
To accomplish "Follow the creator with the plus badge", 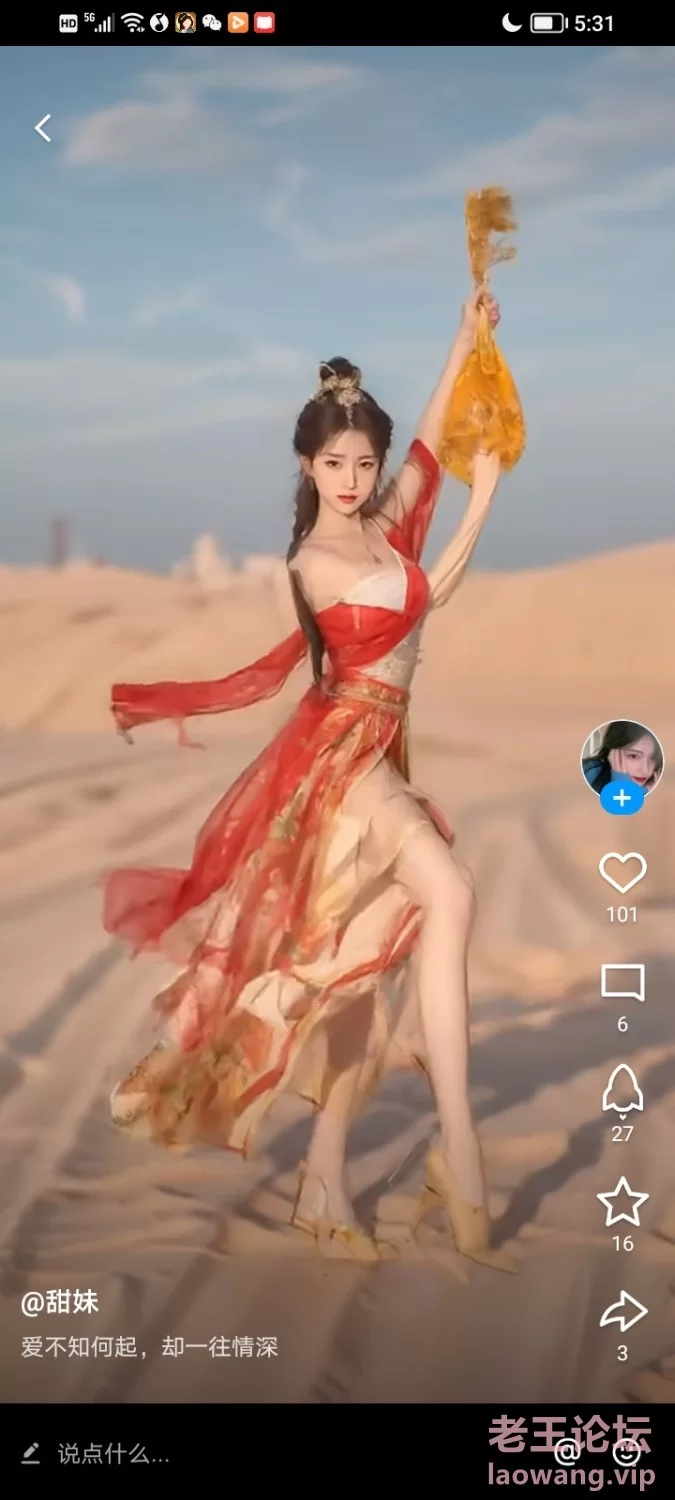I will [x=622, y=798].
